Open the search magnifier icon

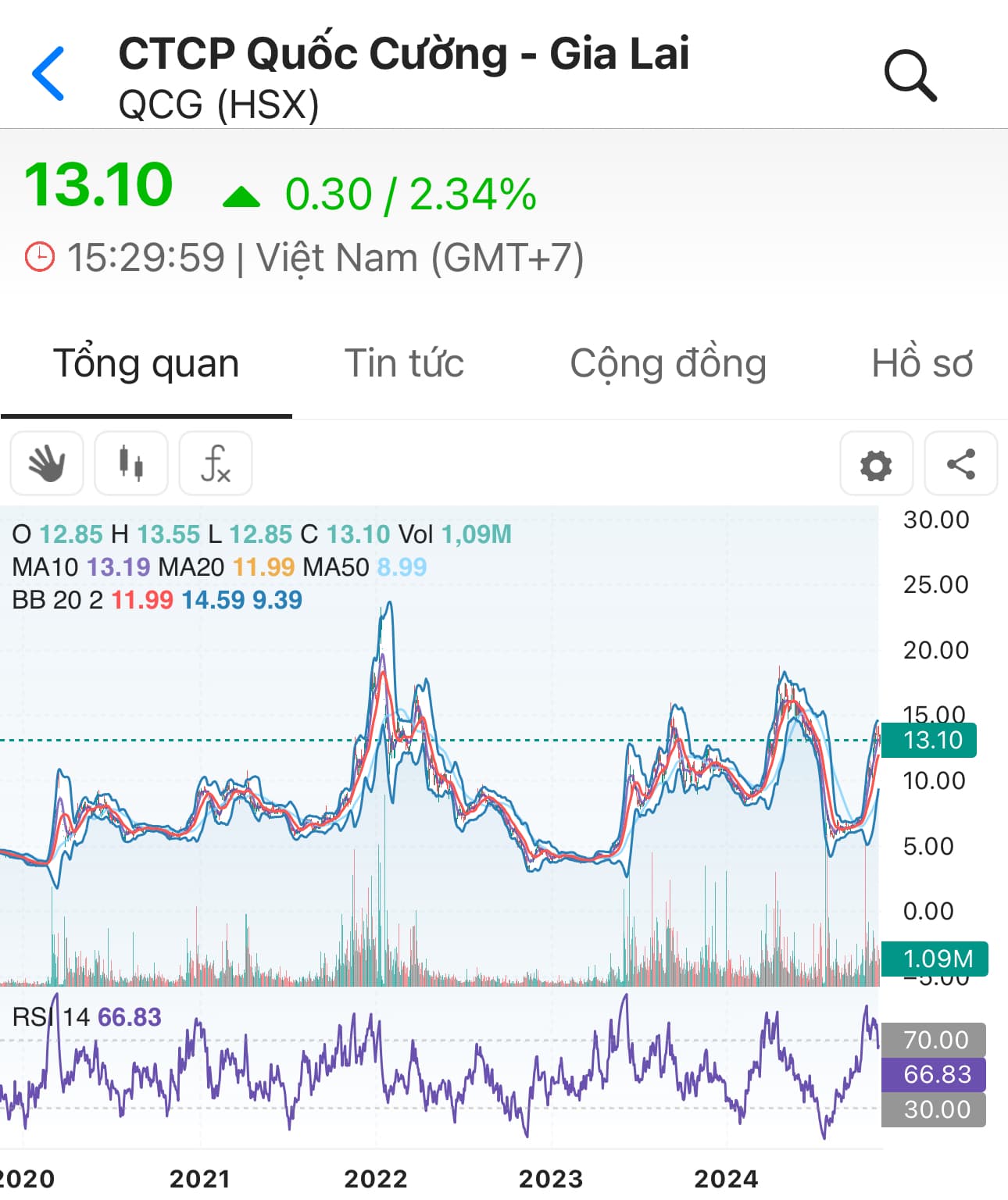coord(910,76)
